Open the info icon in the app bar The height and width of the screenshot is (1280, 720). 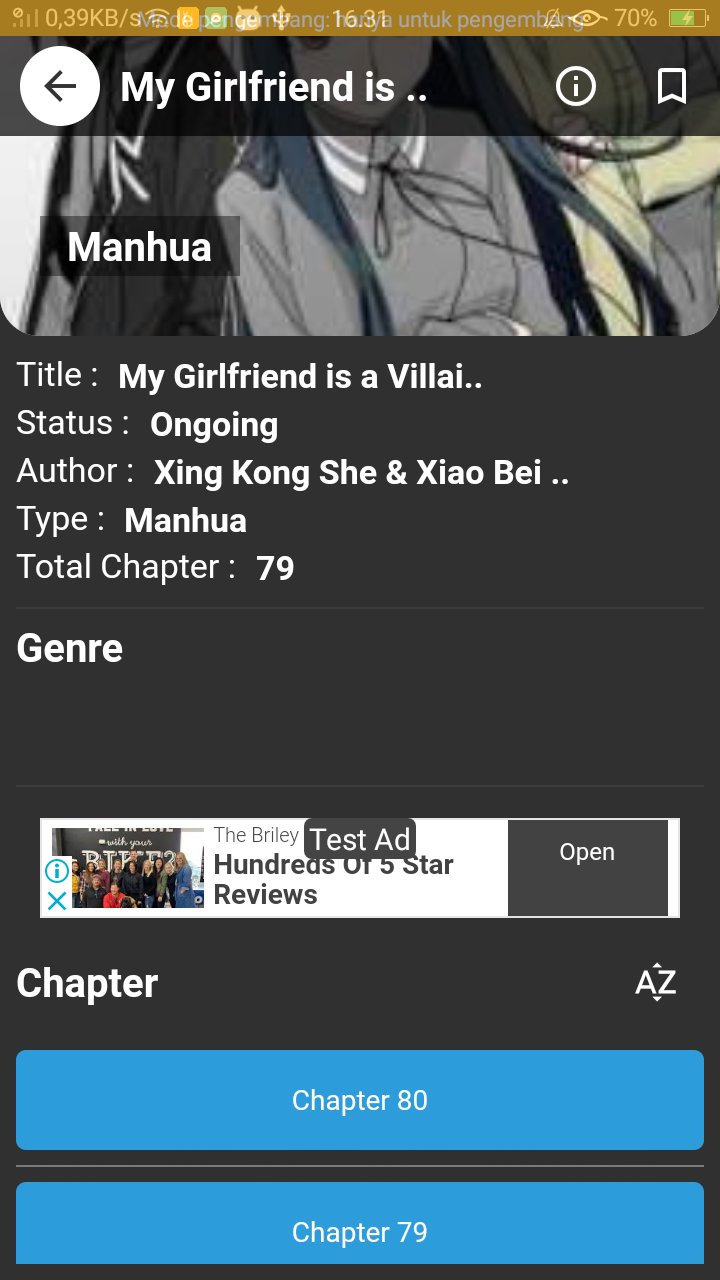pos(575,87)
